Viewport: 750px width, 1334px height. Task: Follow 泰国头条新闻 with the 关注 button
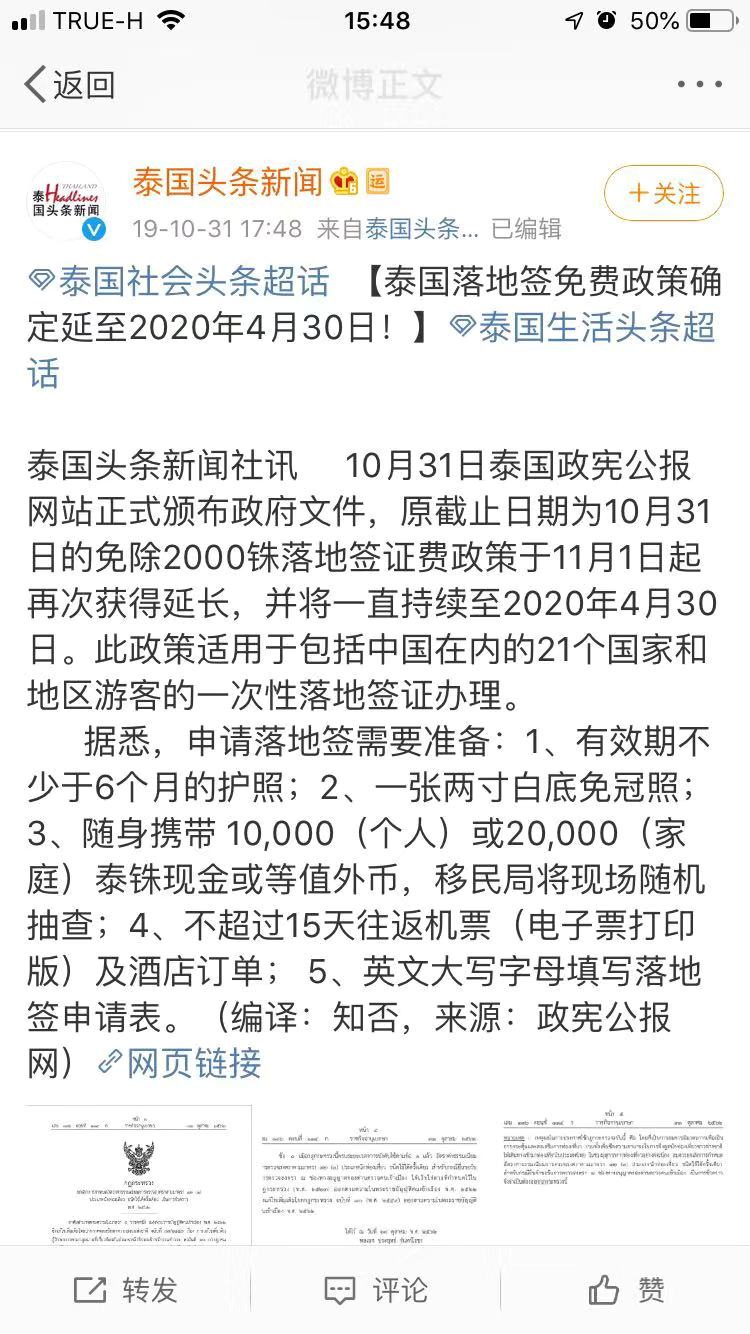tap(664, 194)
